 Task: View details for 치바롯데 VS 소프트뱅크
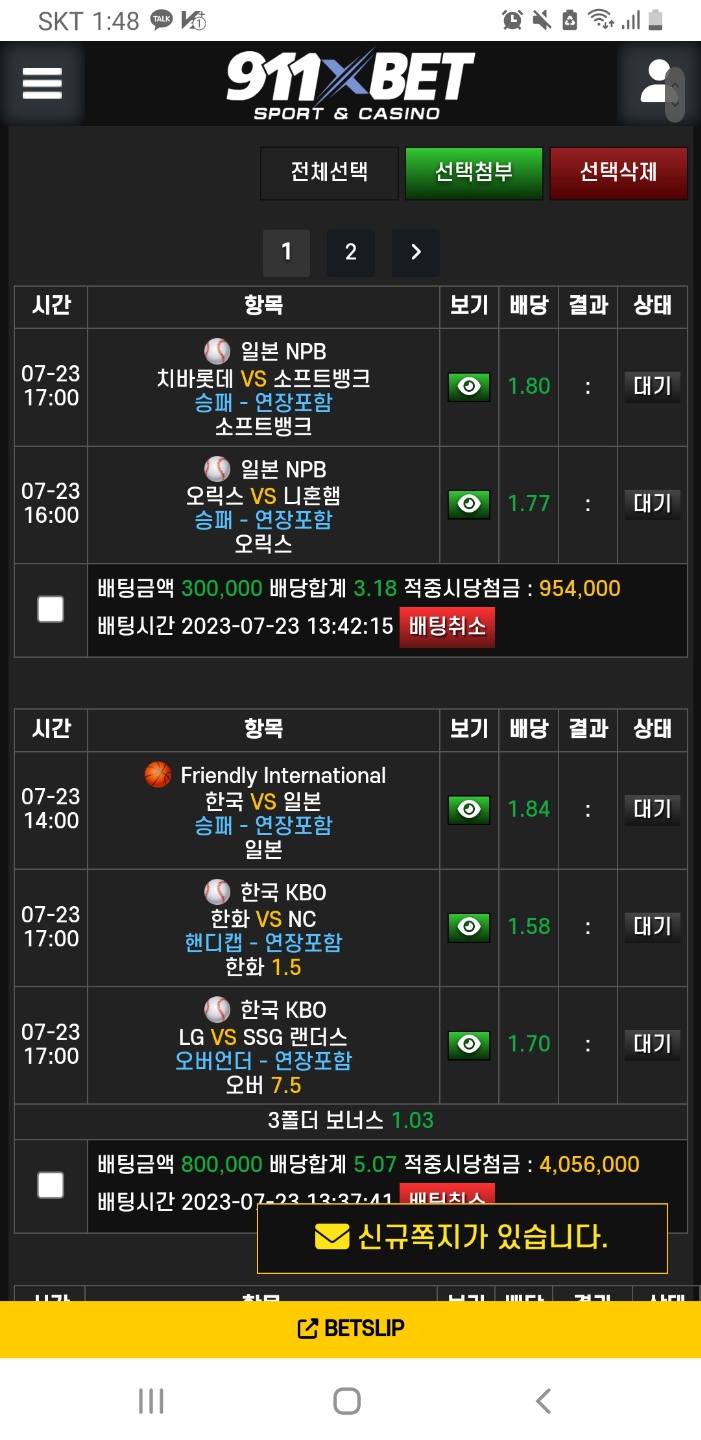(x=468, y=387)
